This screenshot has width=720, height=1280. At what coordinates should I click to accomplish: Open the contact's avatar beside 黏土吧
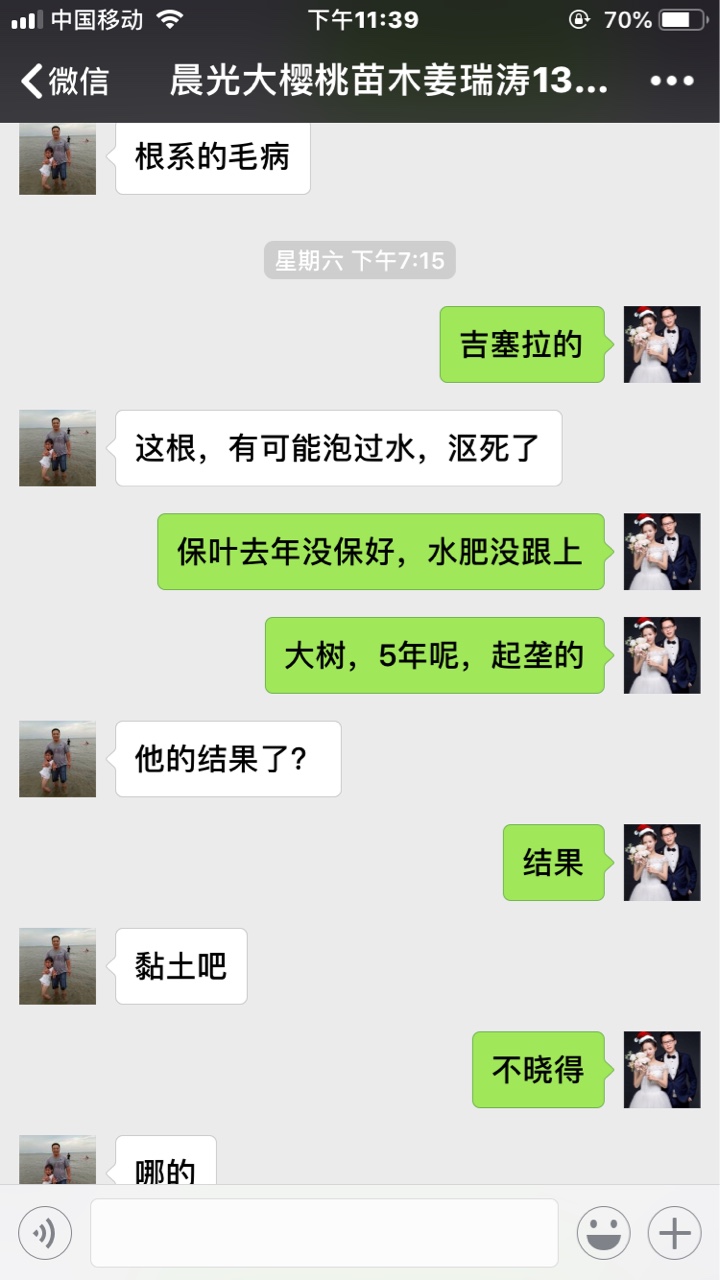pos(58,966)
